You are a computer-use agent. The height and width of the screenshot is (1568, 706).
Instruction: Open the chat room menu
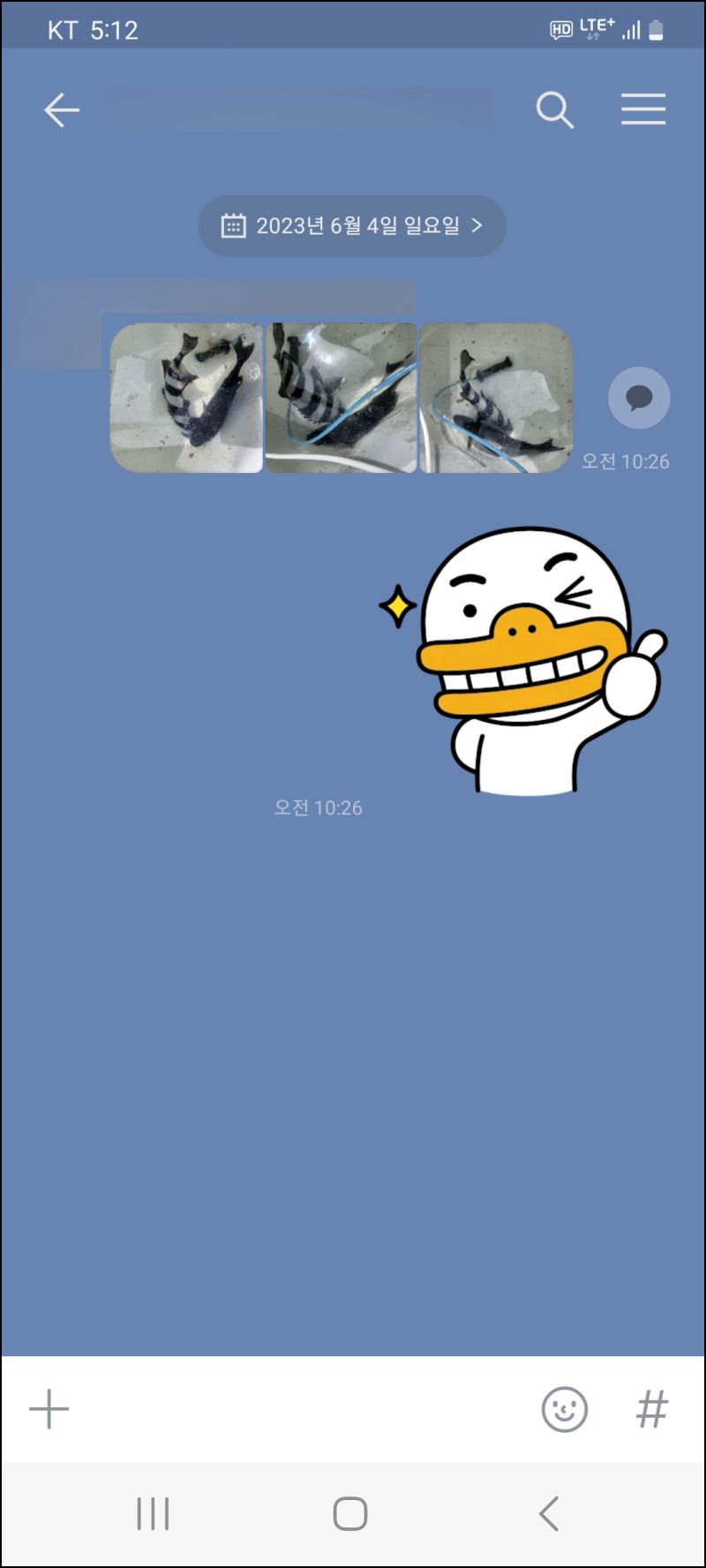click(x=643, y=109)
